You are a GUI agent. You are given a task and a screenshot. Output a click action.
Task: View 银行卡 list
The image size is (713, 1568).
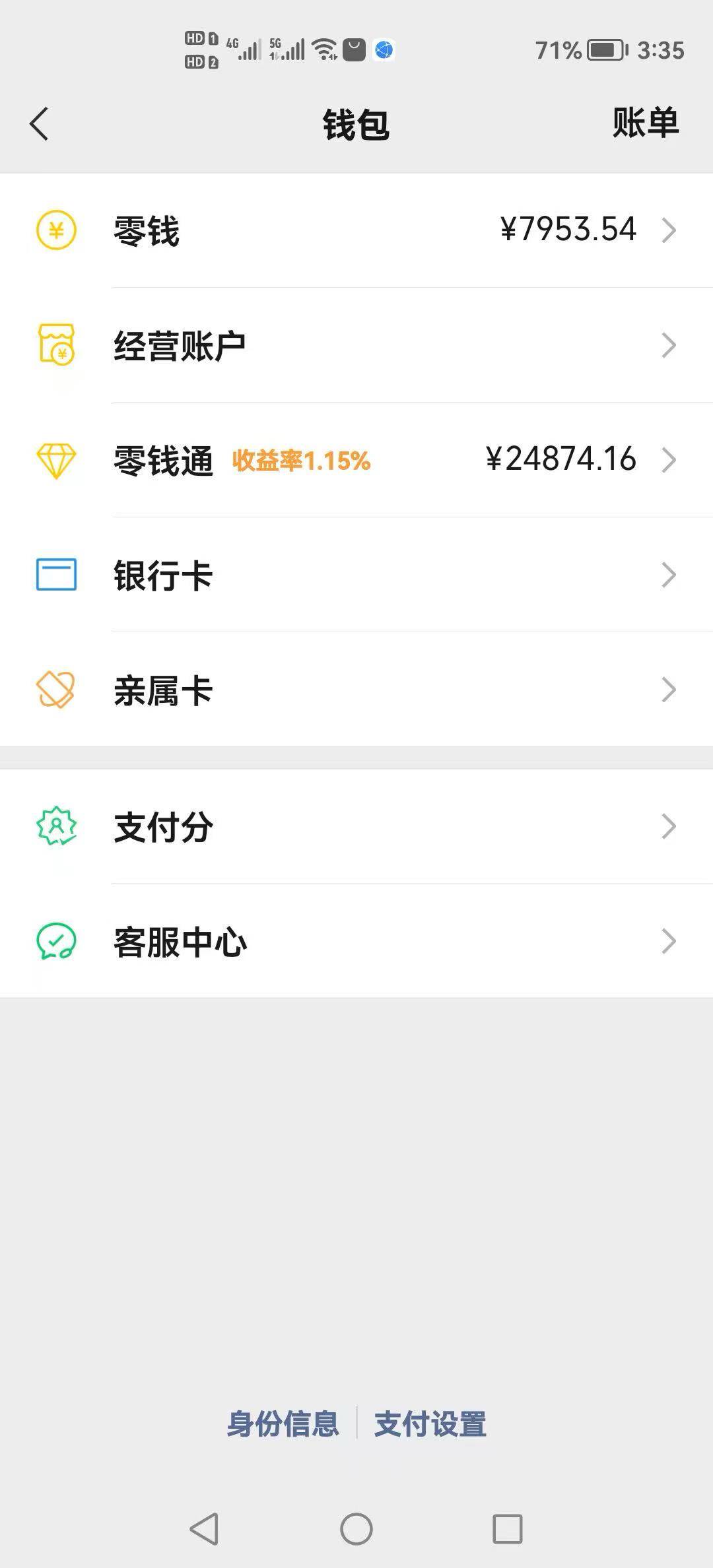356,575
